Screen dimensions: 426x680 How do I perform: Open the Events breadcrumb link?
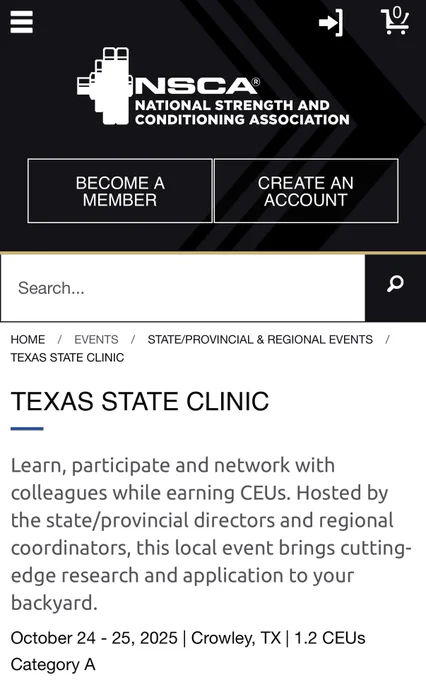click(96, 339)
